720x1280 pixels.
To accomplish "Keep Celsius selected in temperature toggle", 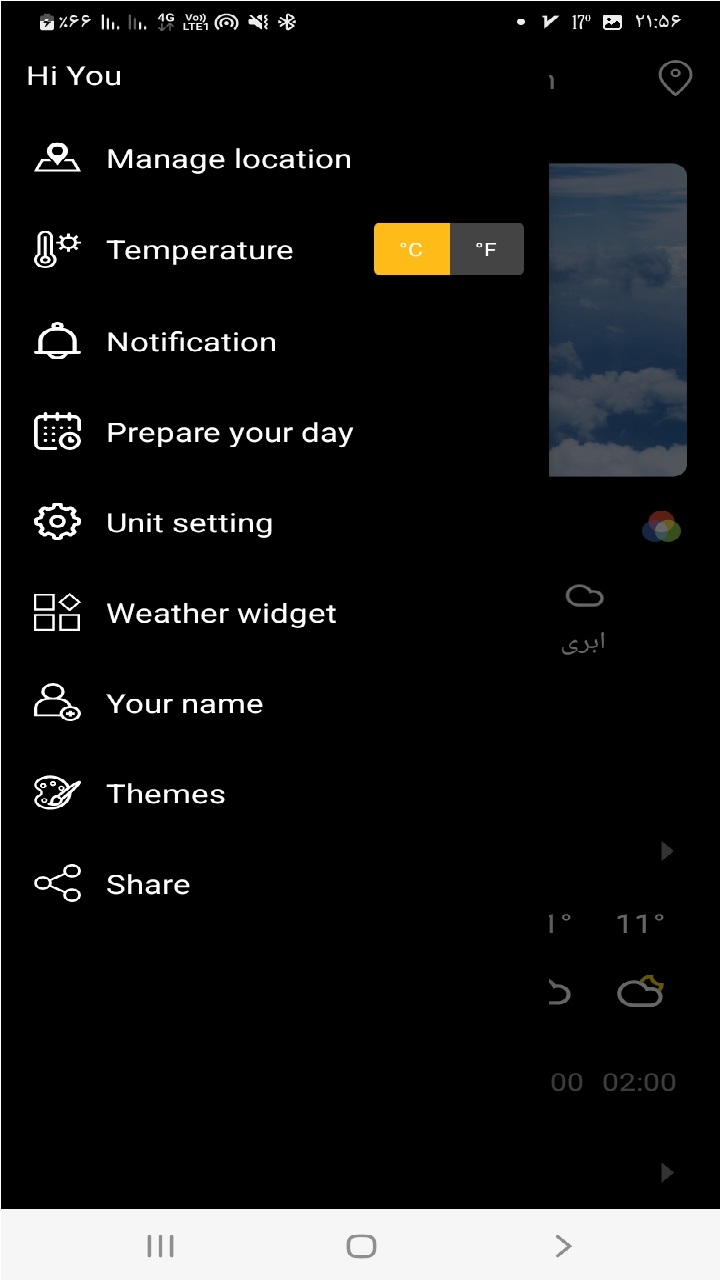I will coord(412,249).
